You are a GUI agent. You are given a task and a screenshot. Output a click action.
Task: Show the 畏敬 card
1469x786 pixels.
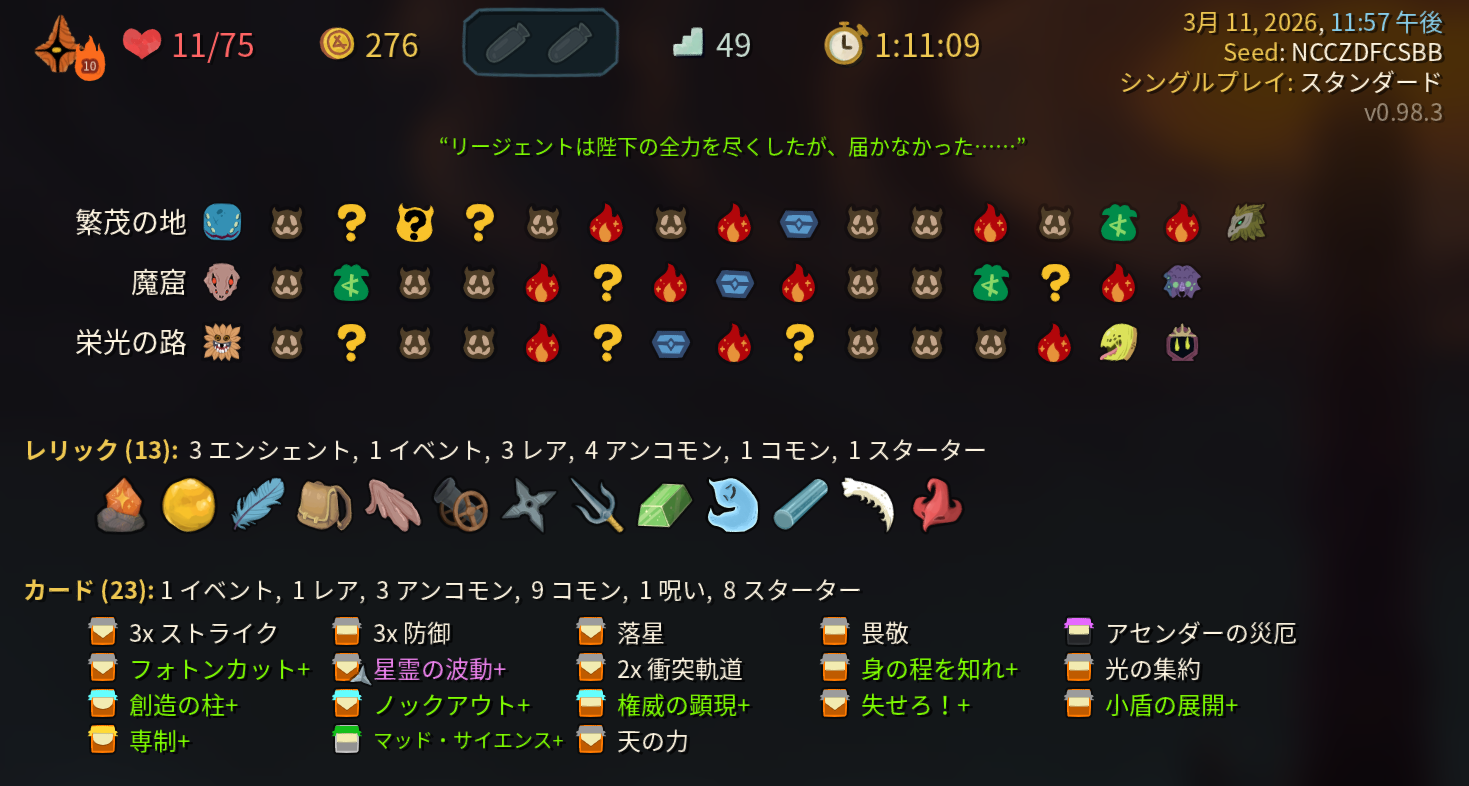click(x=884, y=633)
